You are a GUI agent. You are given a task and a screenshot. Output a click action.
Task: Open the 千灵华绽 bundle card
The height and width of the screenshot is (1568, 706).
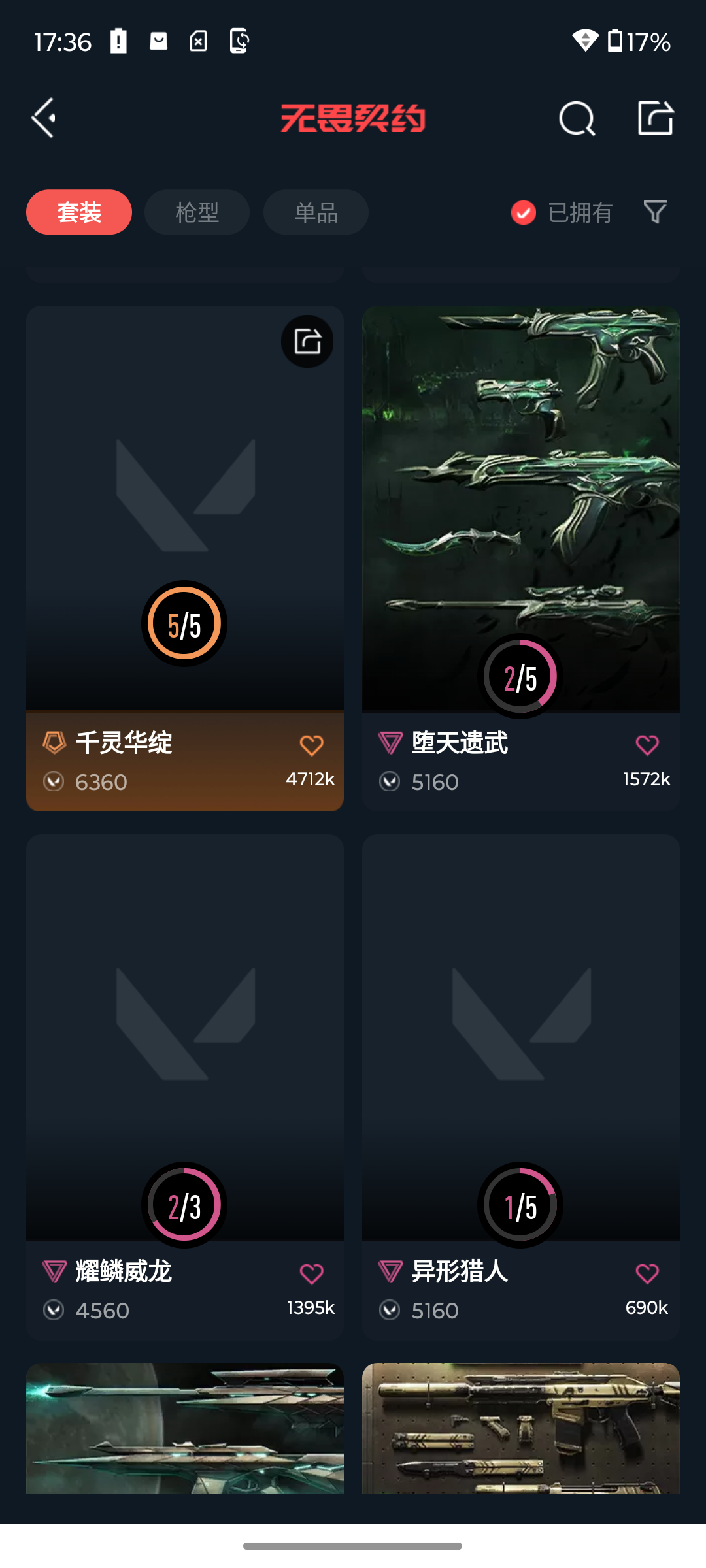(184, 510)
